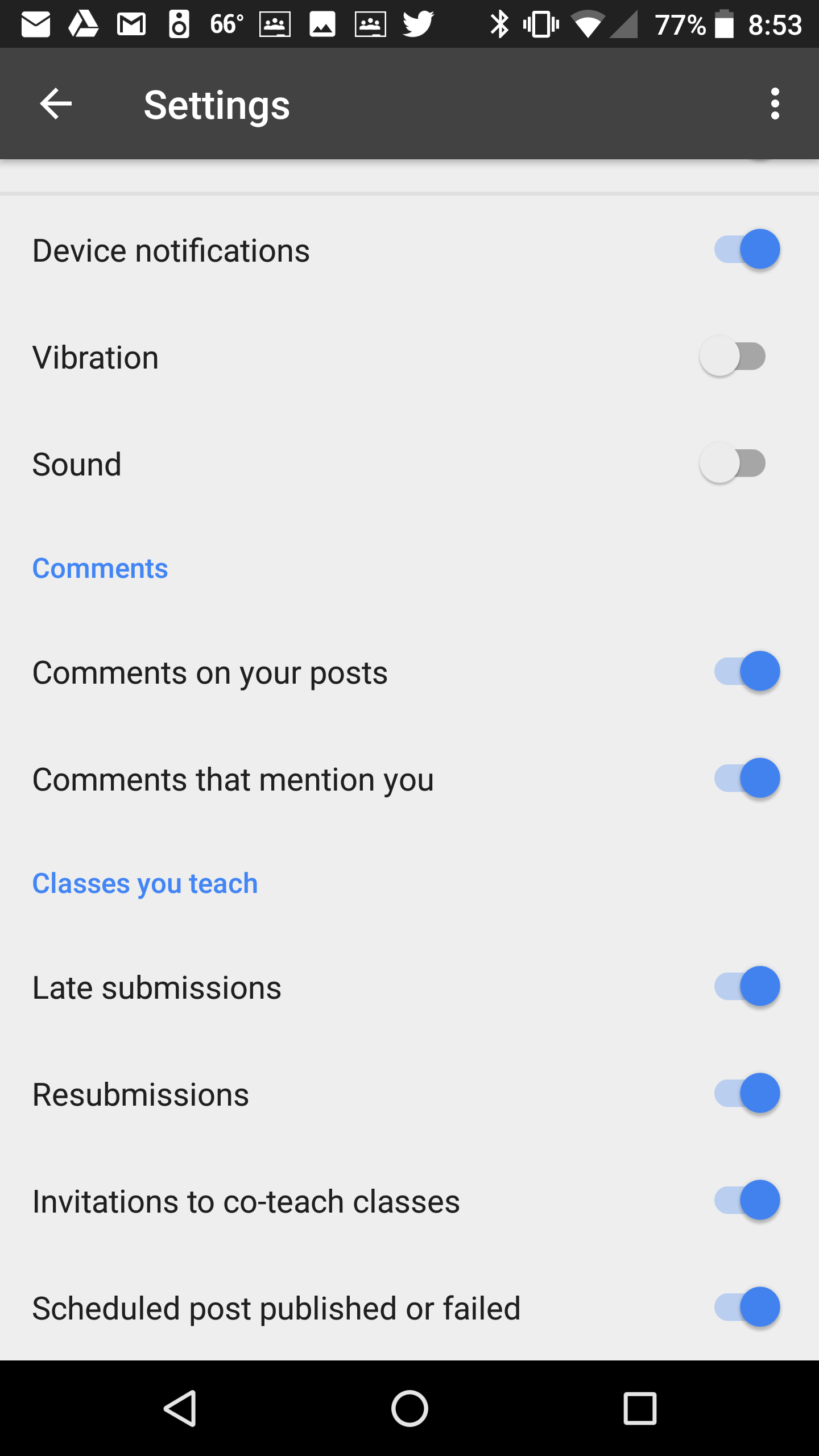The height and width of the screenshot is (1456, 819).
Task: Go back using the app bar arrow
Action: point(56,104)
